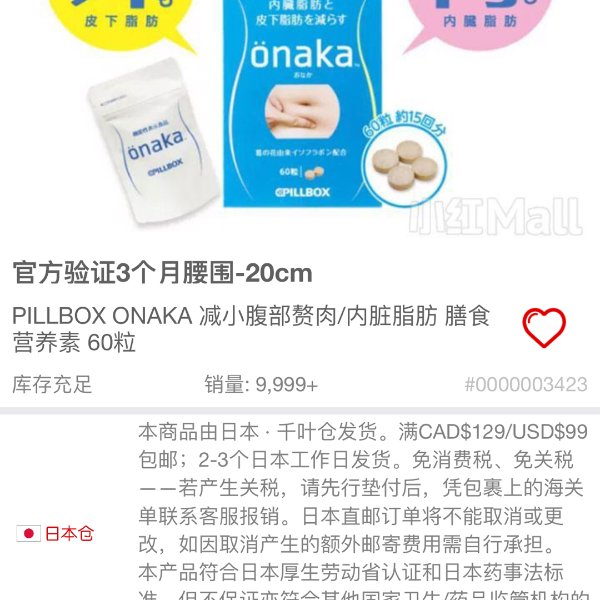Add the ONAKA product to favorites

(x=544, y=327)
